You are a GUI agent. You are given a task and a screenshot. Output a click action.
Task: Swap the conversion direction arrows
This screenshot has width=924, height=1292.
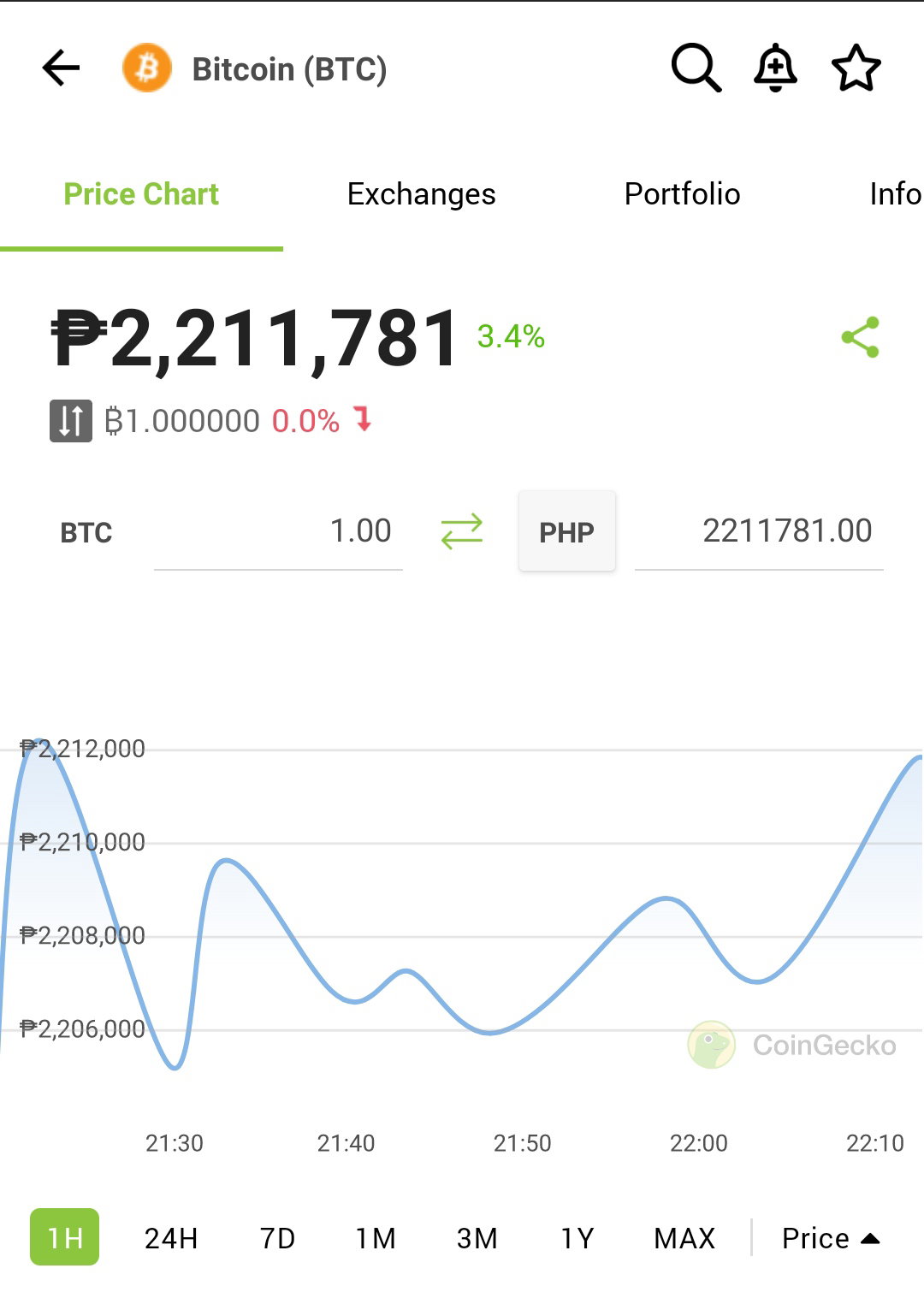coord(462,531)
